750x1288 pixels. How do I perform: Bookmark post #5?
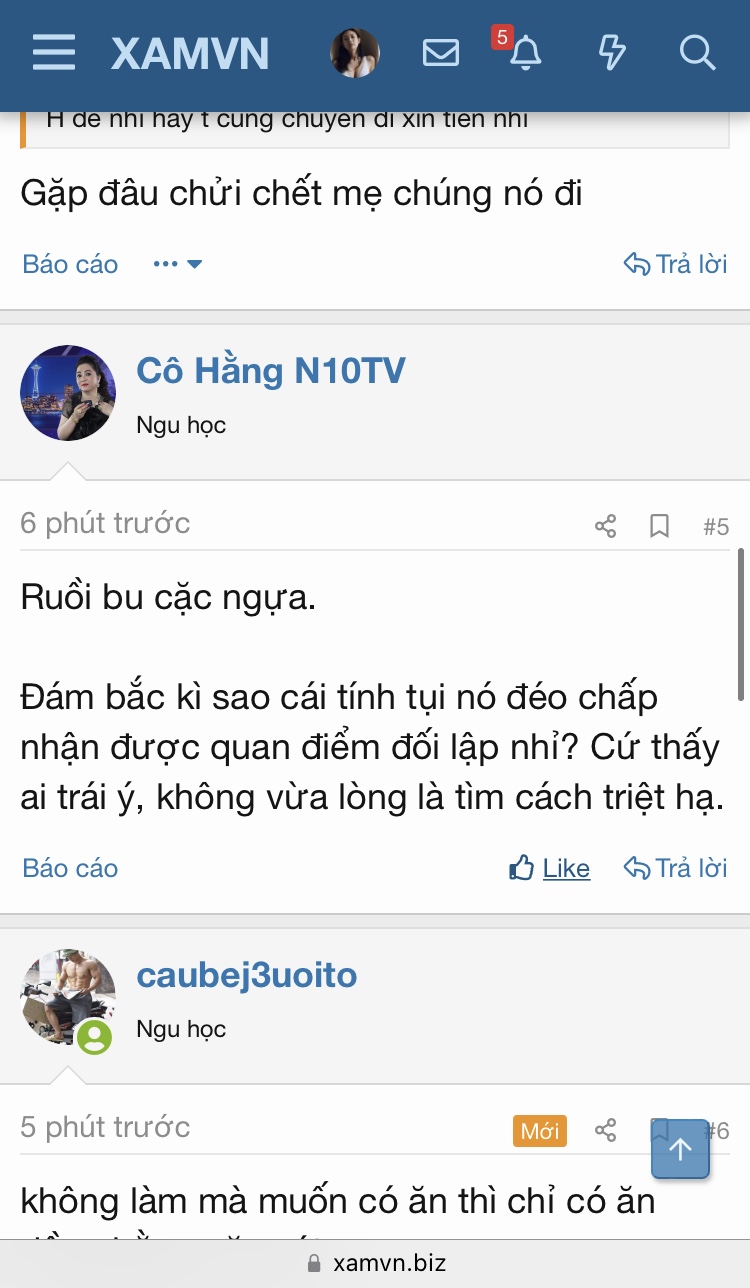click(x=659, y=526)
